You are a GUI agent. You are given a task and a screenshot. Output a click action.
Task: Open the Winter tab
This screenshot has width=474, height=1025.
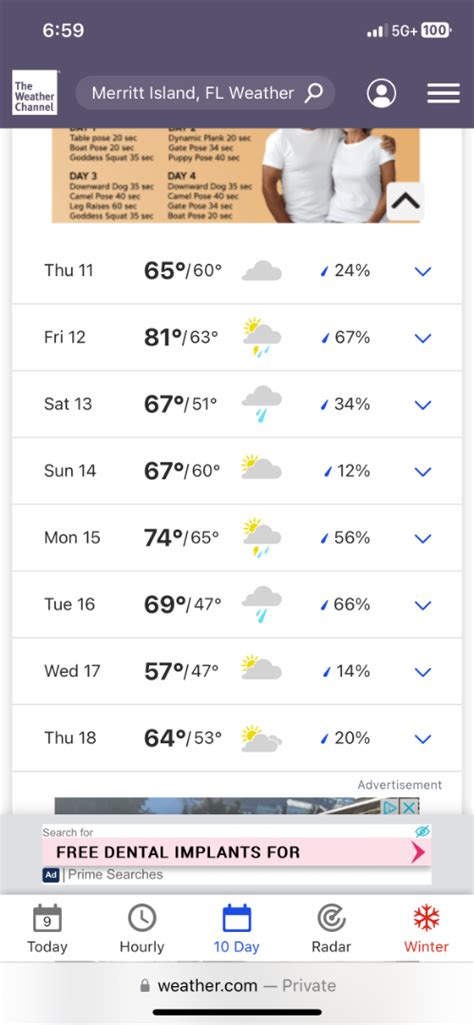point(426,928)
